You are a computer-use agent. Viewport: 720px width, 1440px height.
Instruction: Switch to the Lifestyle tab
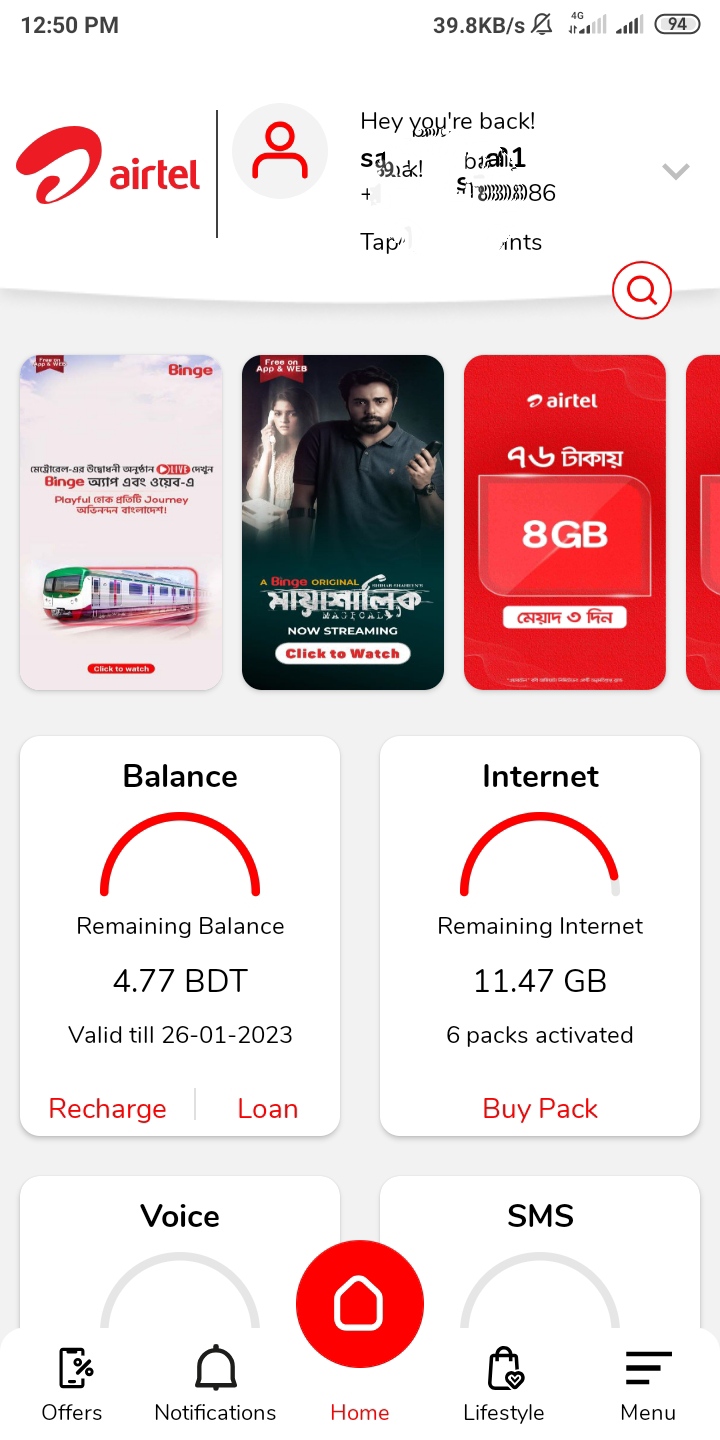504,1385
